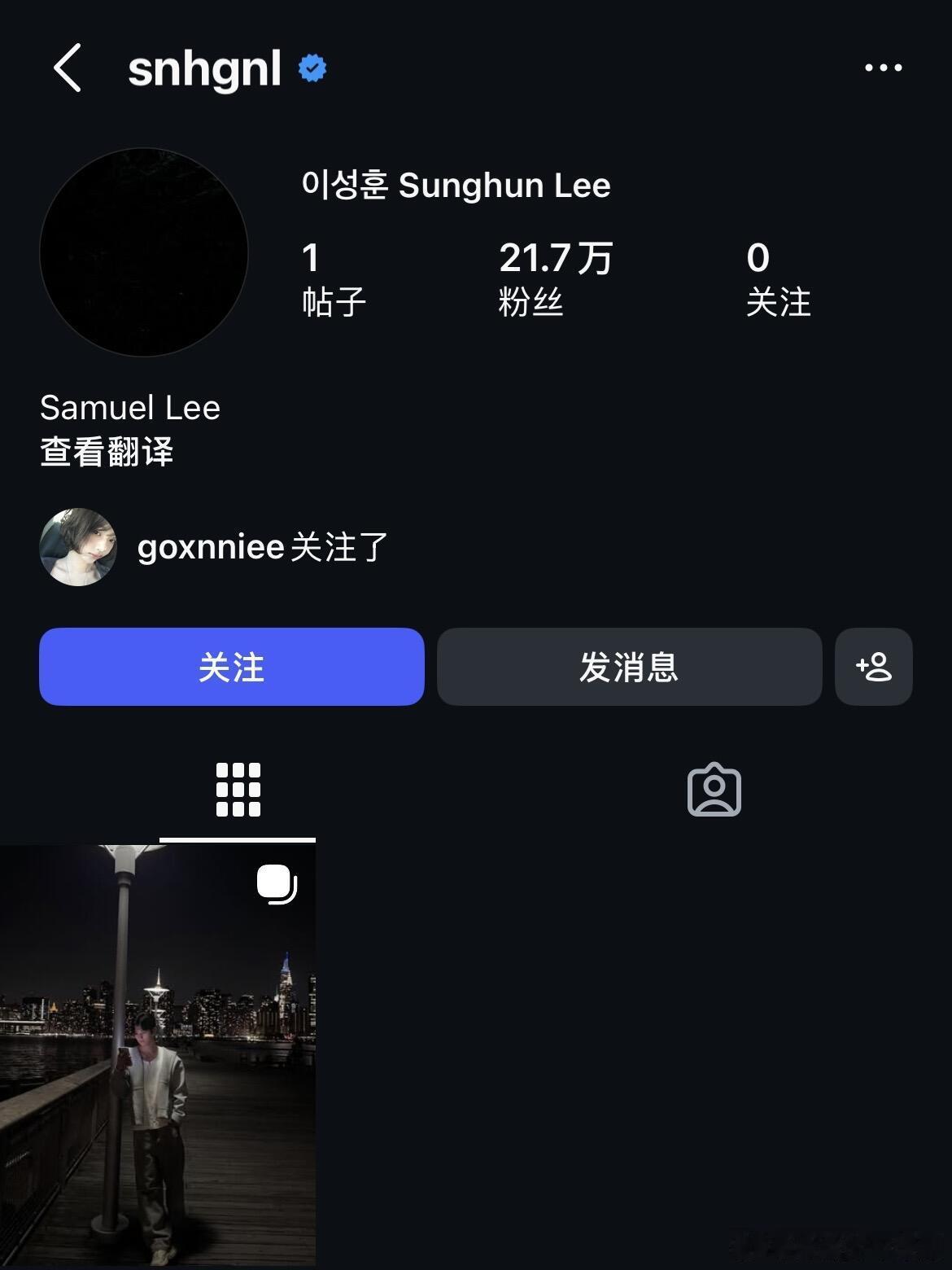View the 21.7万 followers list
This screenshot has height=1270, width=952.
555,278
